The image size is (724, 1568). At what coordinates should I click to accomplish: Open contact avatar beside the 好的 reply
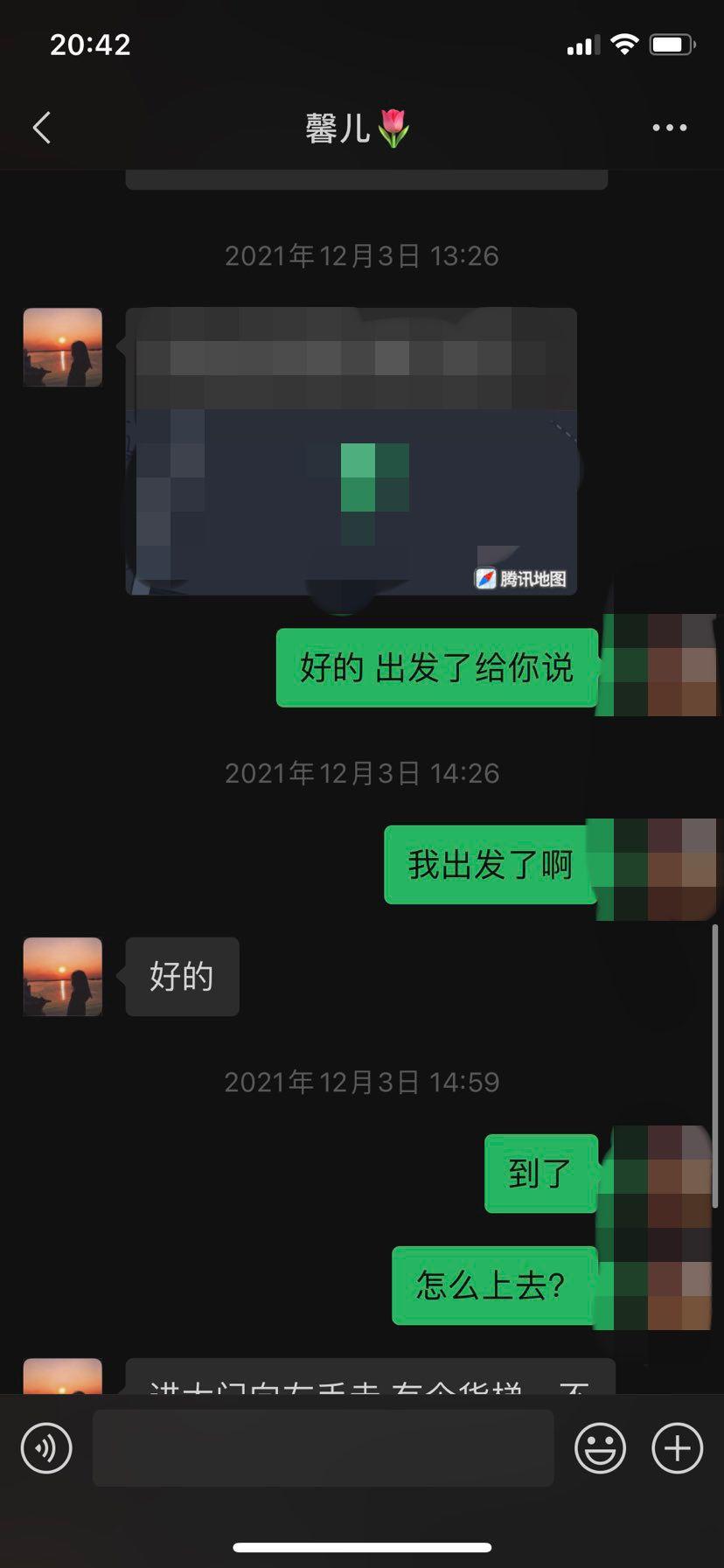62,977
